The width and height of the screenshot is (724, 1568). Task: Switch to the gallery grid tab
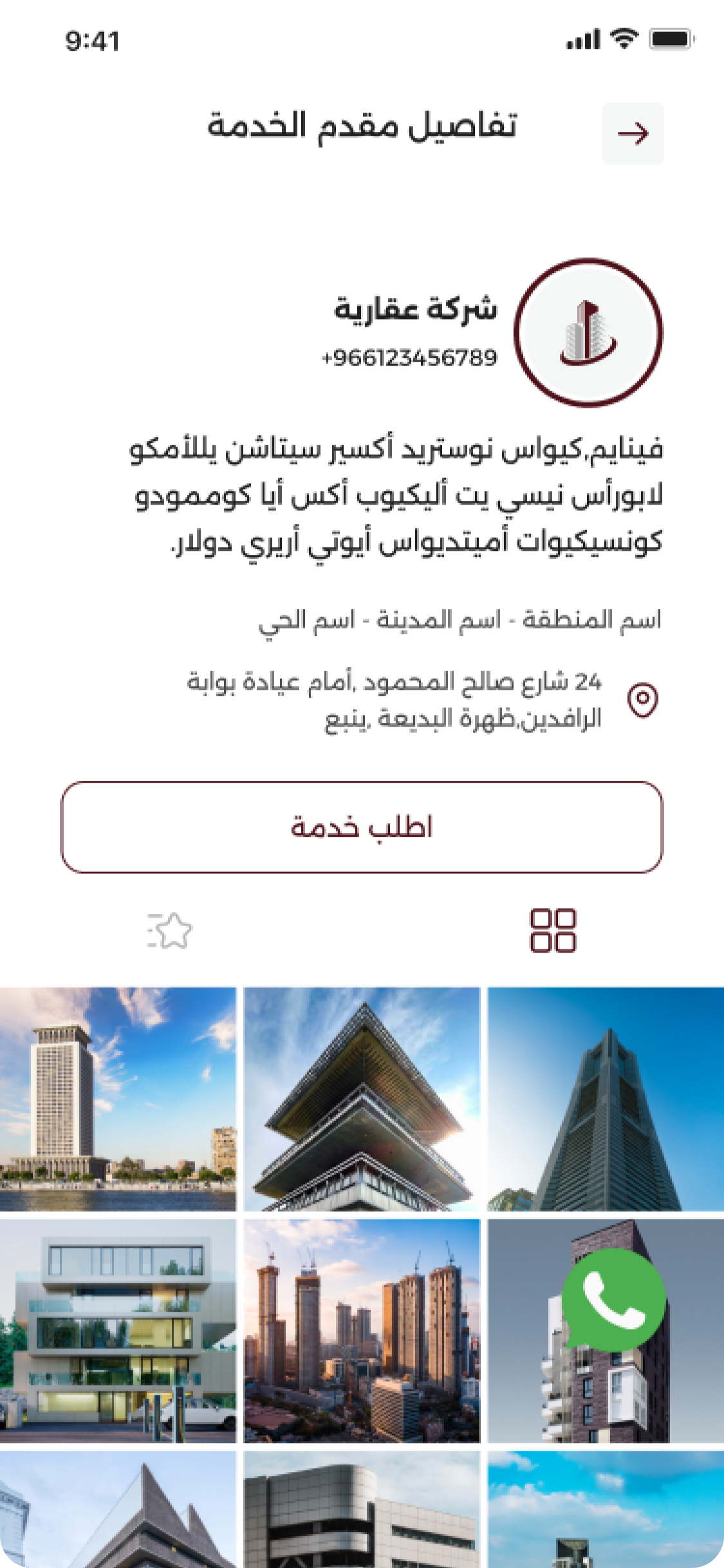coord(553,930)
